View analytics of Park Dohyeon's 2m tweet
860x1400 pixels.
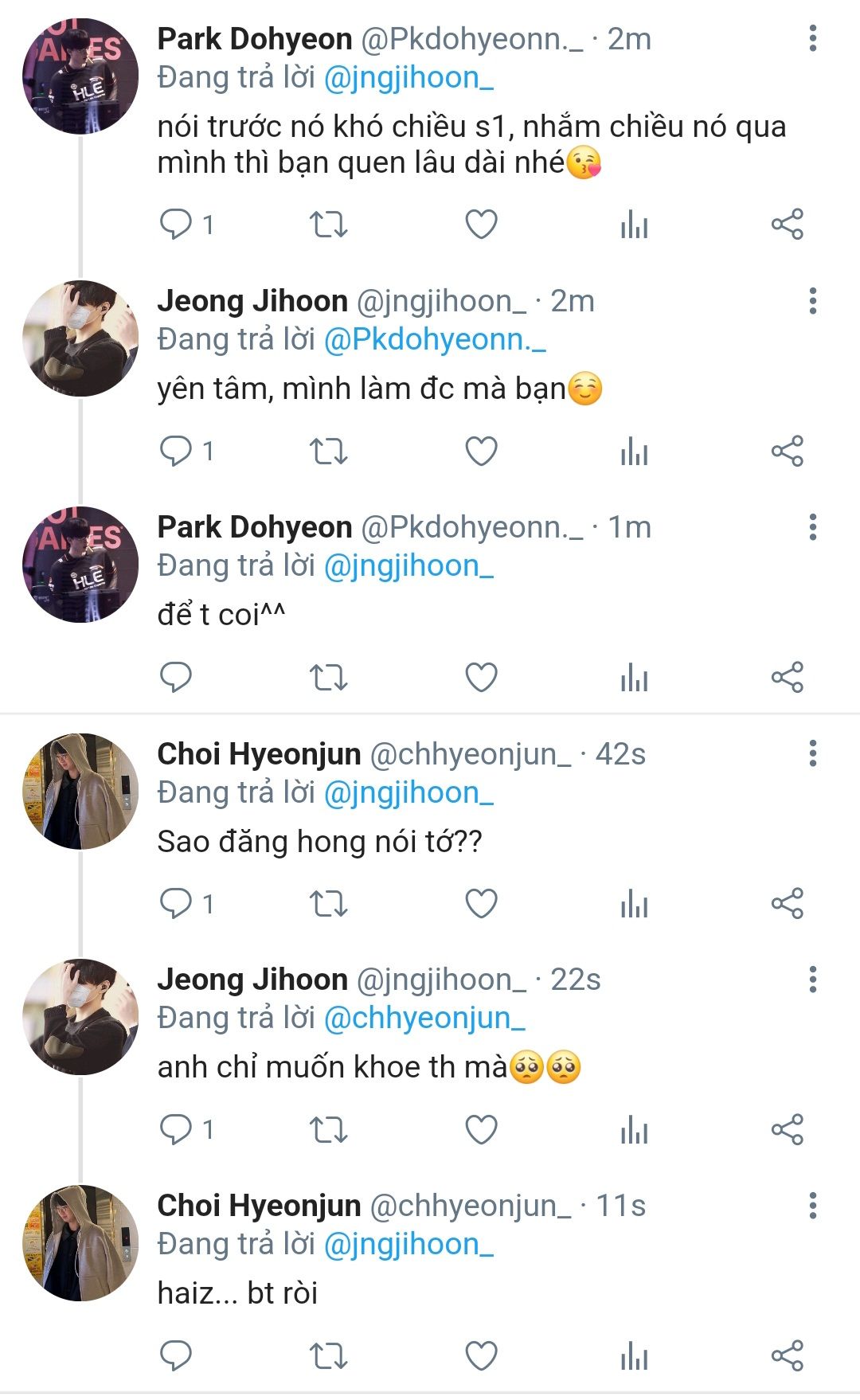point(634,225)
